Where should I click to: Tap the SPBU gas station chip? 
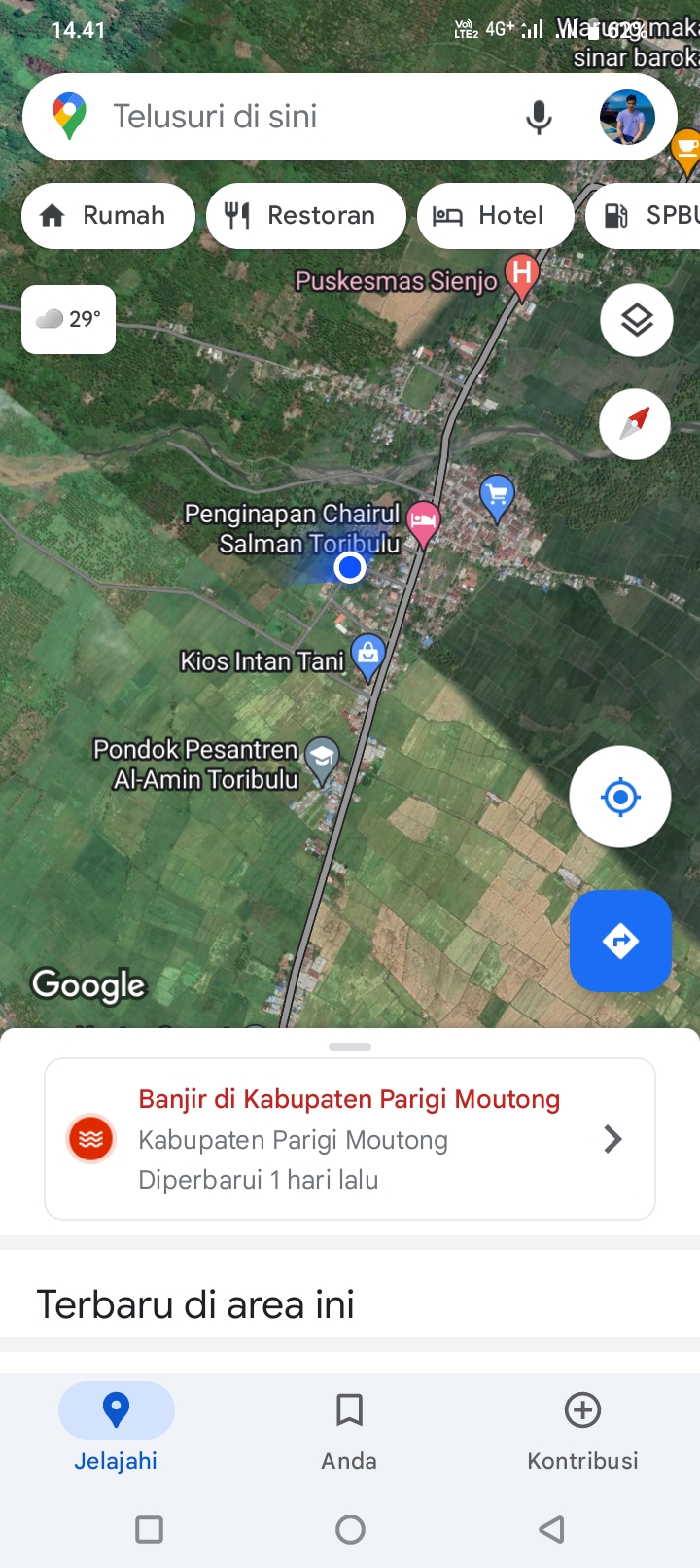pyautogui.click(x=645, y=216)
